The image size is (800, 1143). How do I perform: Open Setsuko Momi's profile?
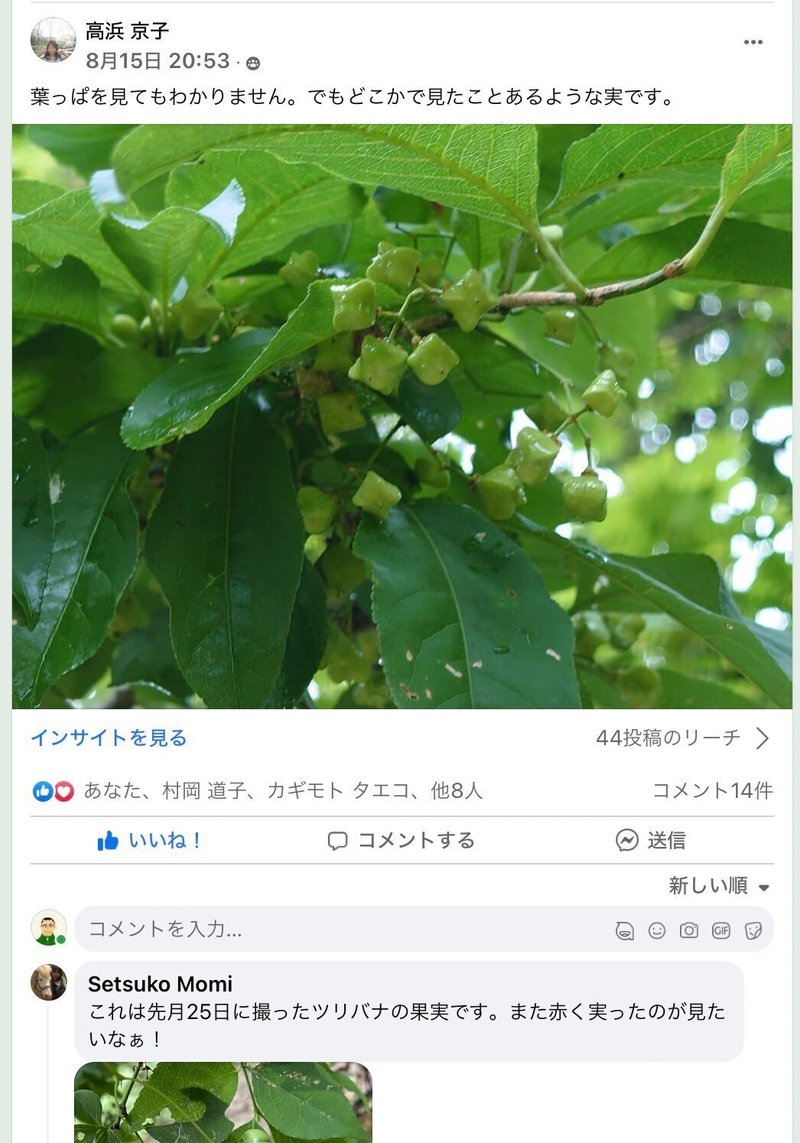click(160, 984)
